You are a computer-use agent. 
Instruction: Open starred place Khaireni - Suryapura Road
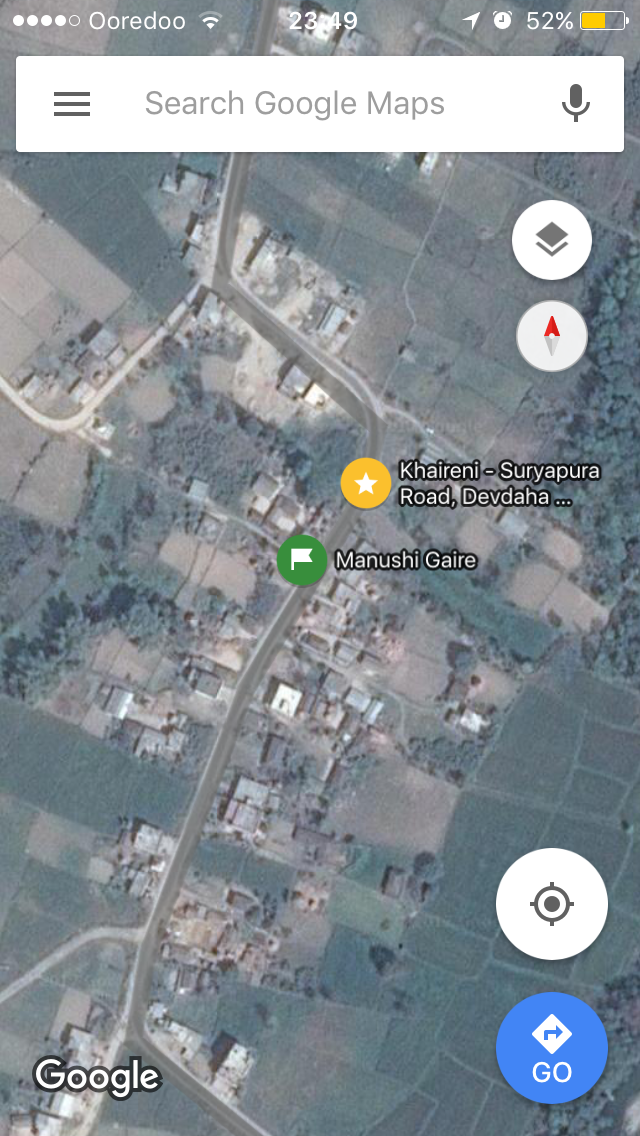coord(366,484)
